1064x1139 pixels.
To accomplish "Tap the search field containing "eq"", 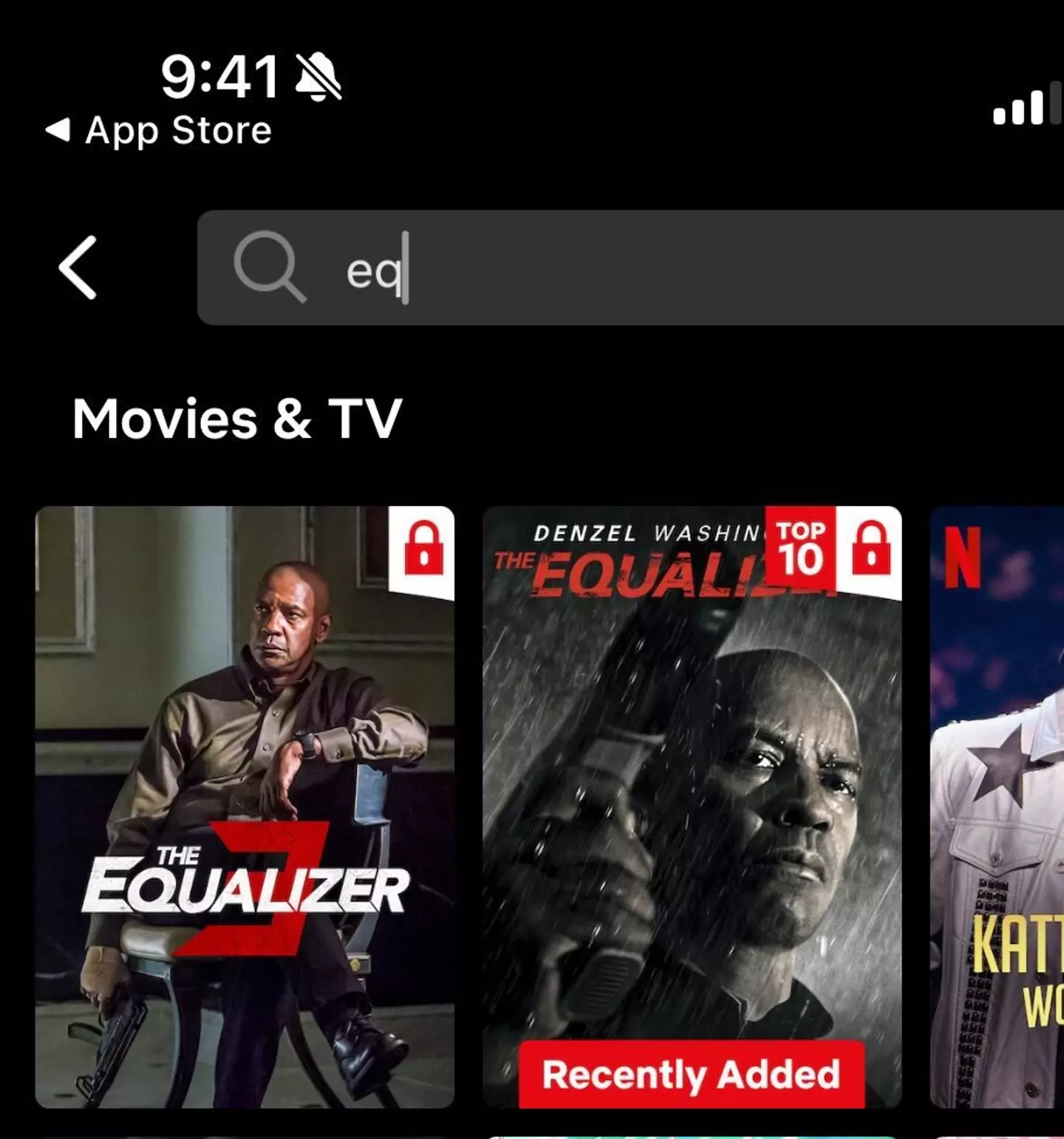I will tap(628, 267).
